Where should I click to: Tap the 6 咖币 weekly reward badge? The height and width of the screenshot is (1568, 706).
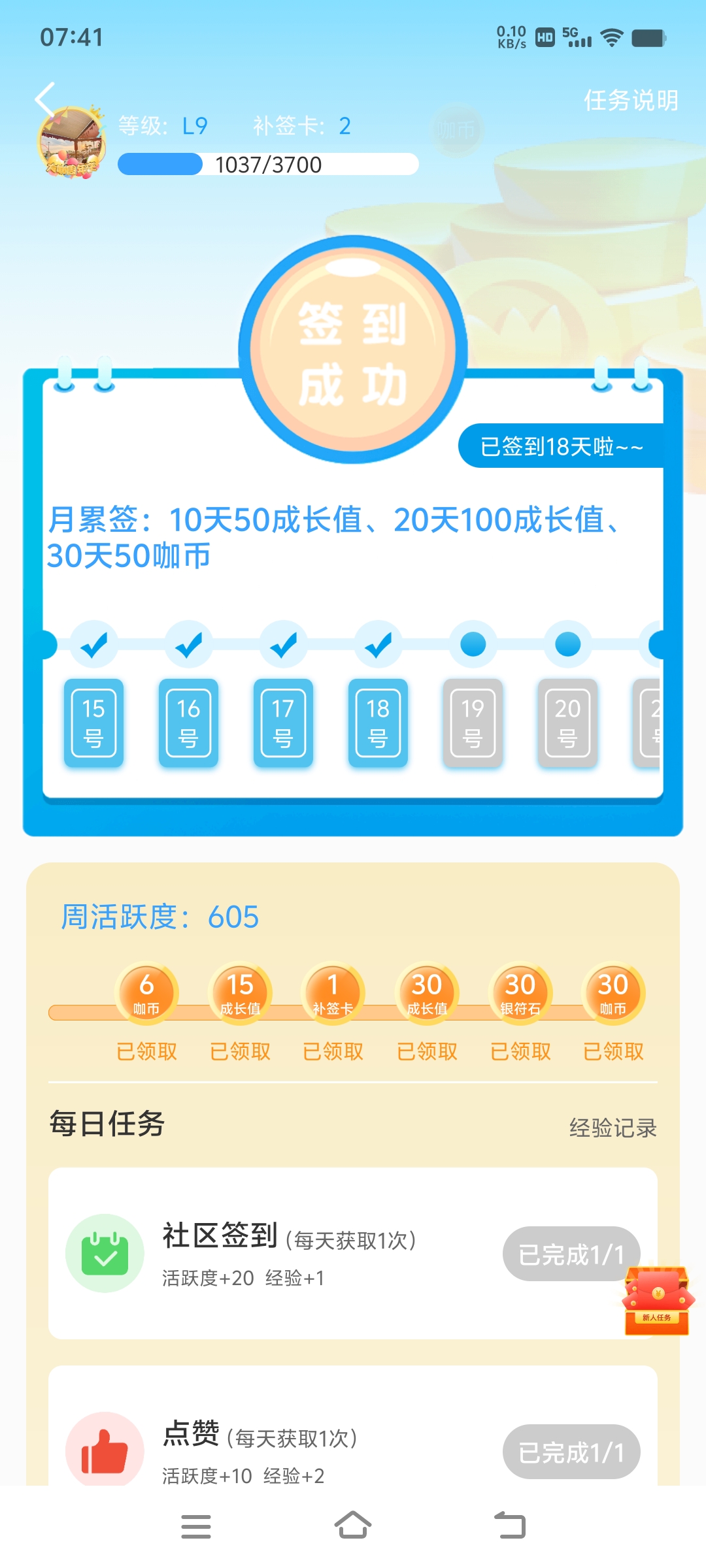click(146, 993)
